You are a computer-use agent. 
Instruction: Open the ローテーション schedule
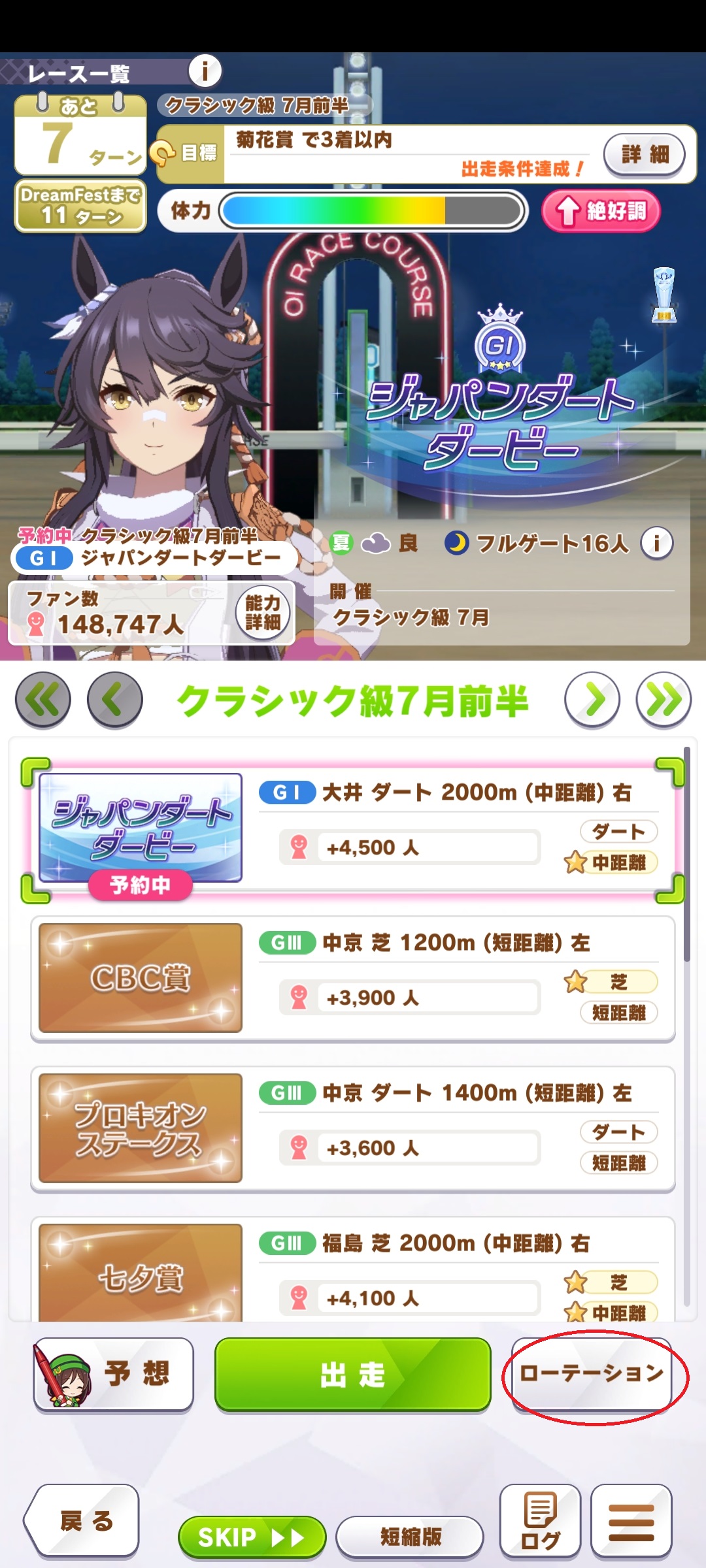[x=592, y=1374]
